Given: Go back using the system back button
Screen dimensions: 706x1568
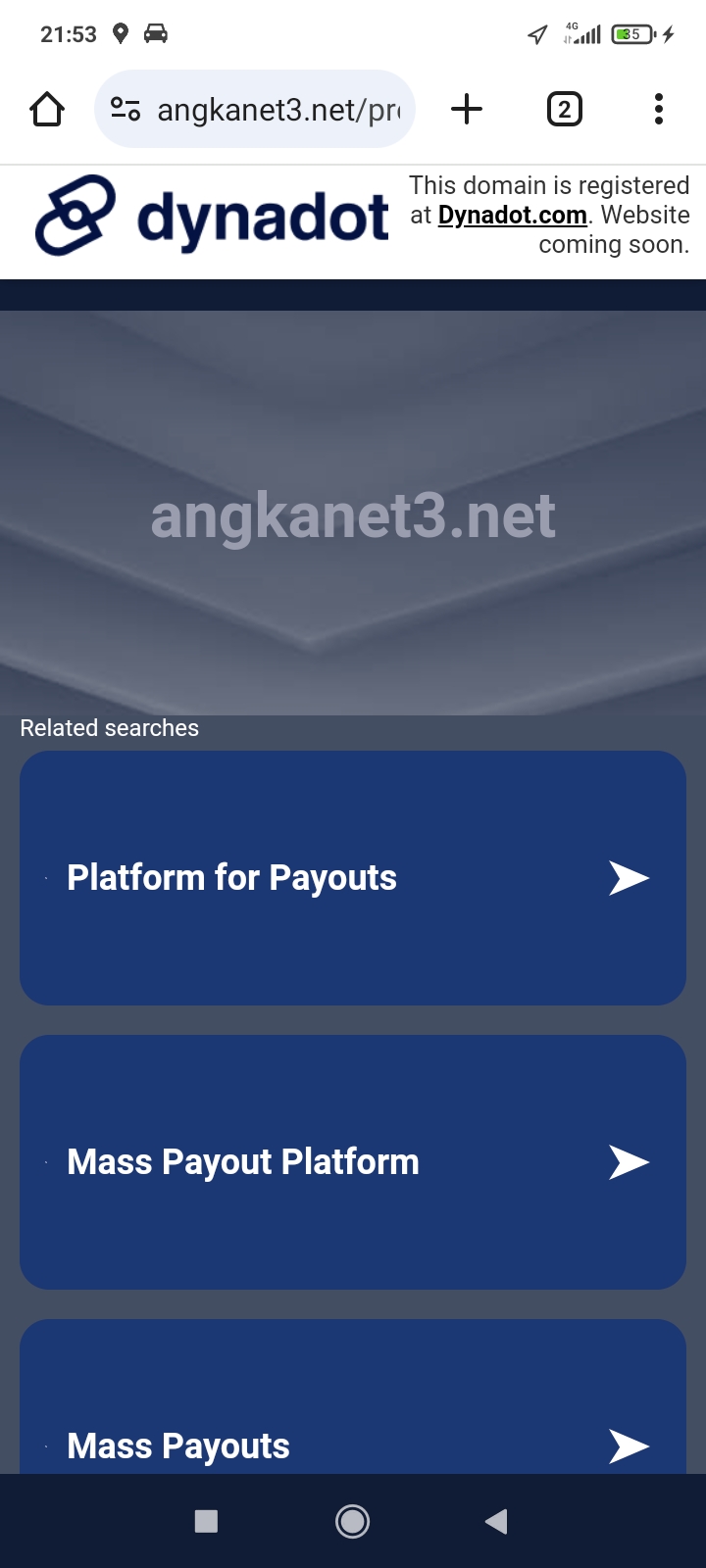Looking at the screenshot, I should pos(496,1521).
